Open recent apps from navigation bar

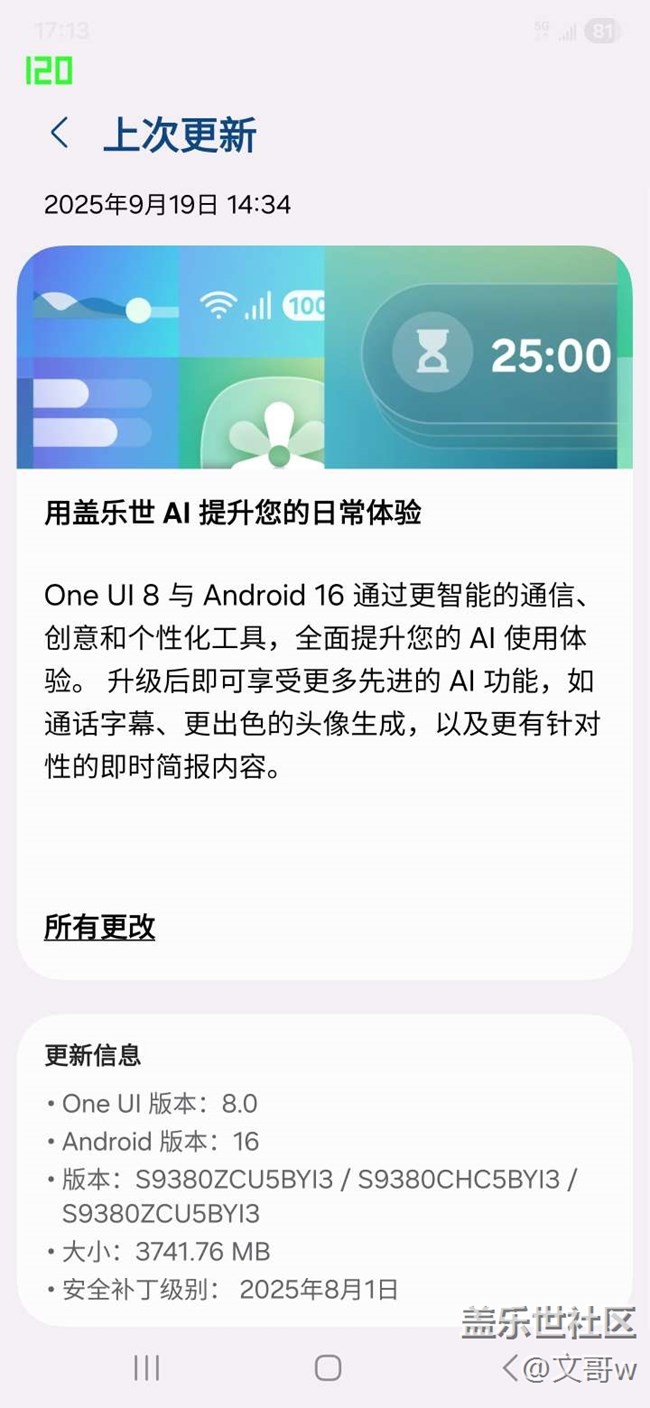[x=147, y=1367]
